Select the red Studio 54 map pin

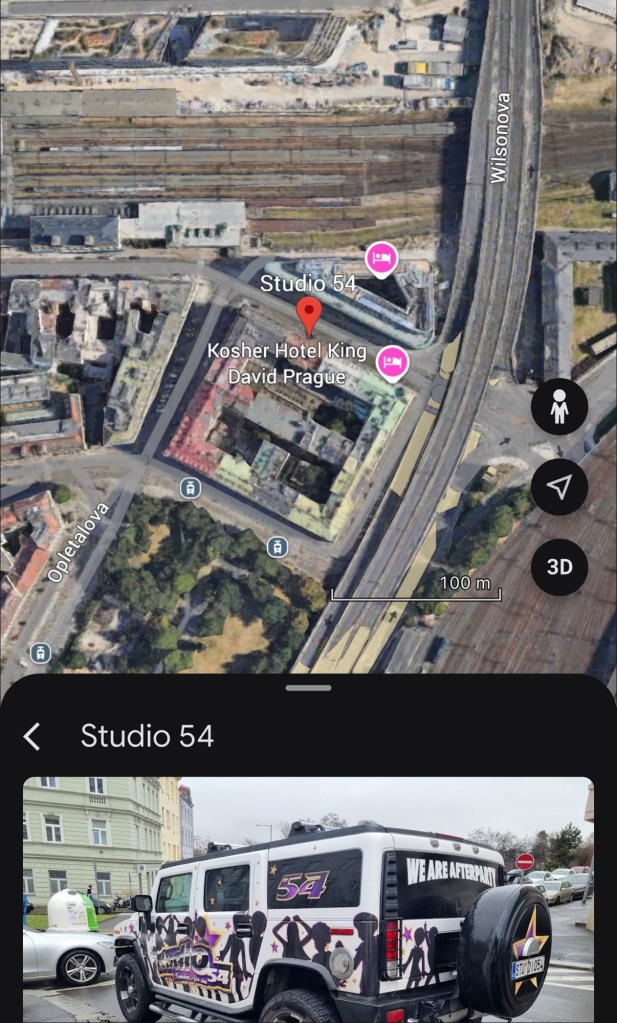pos(310,314)
